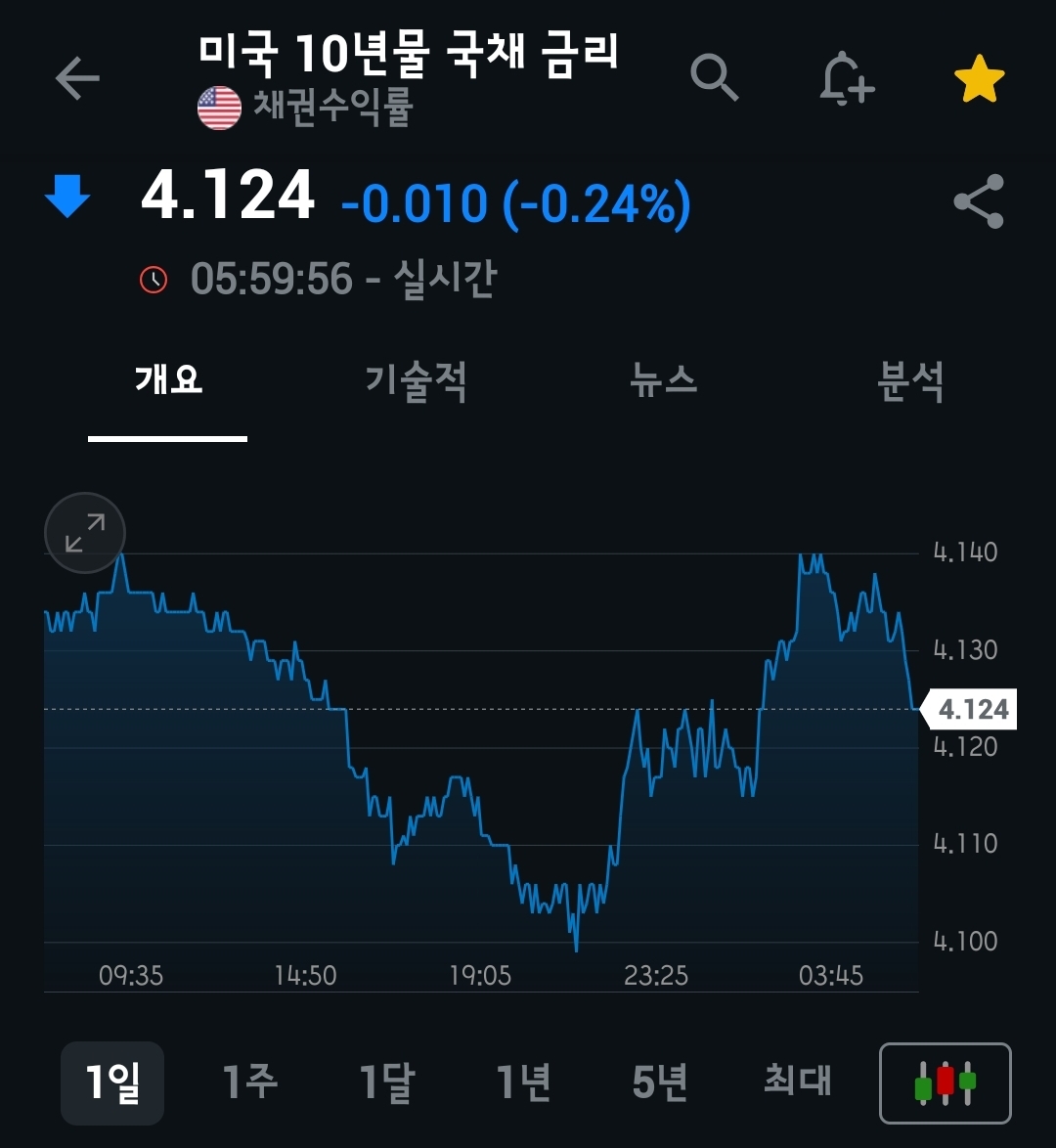Switch to the 기술적 tab
Image resolution: width=1056 pixels, height=1148 pixels.
coord(416,379)
